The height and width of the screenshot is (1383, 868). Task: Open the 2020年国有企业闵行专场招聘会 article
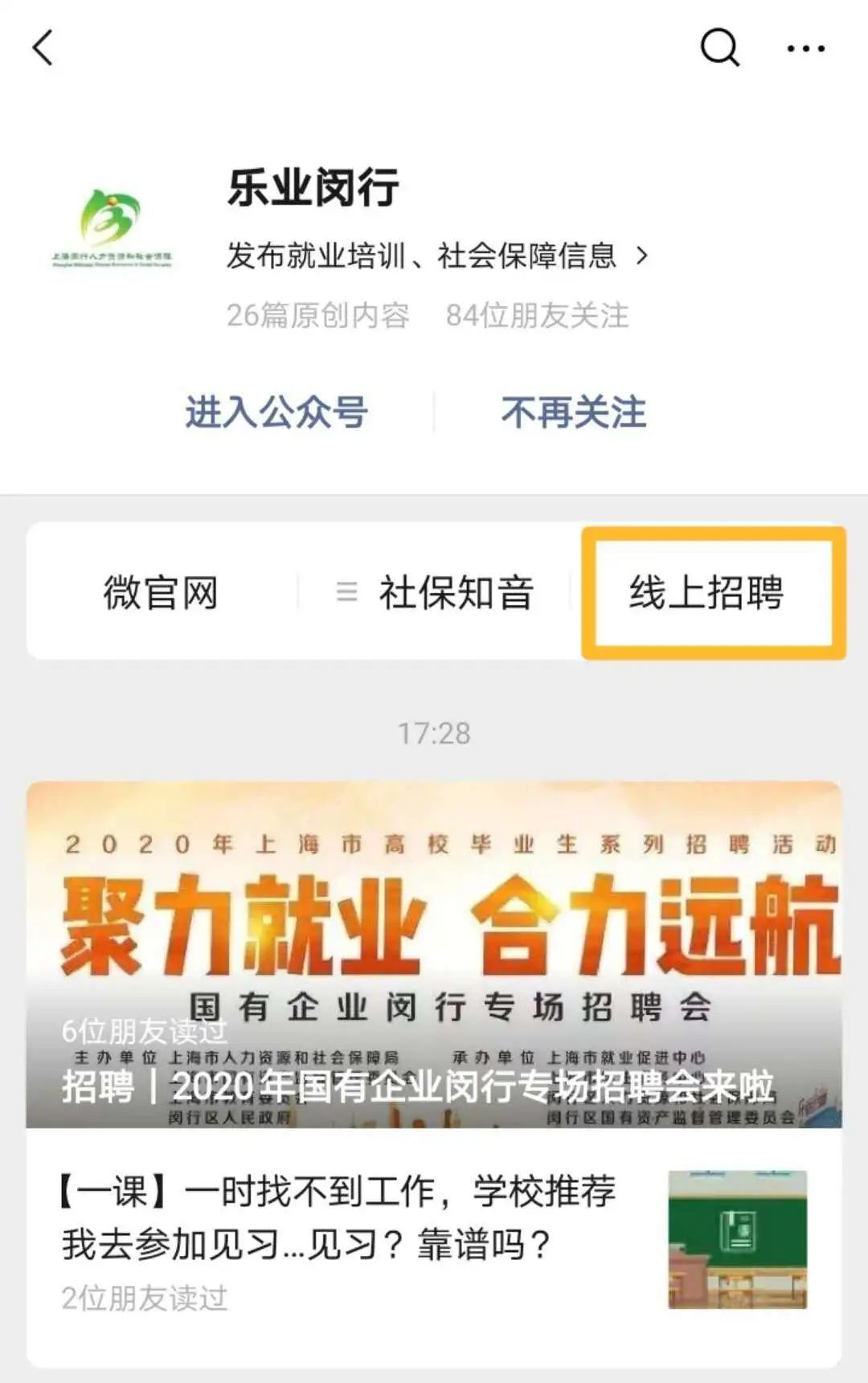[434, 954]
